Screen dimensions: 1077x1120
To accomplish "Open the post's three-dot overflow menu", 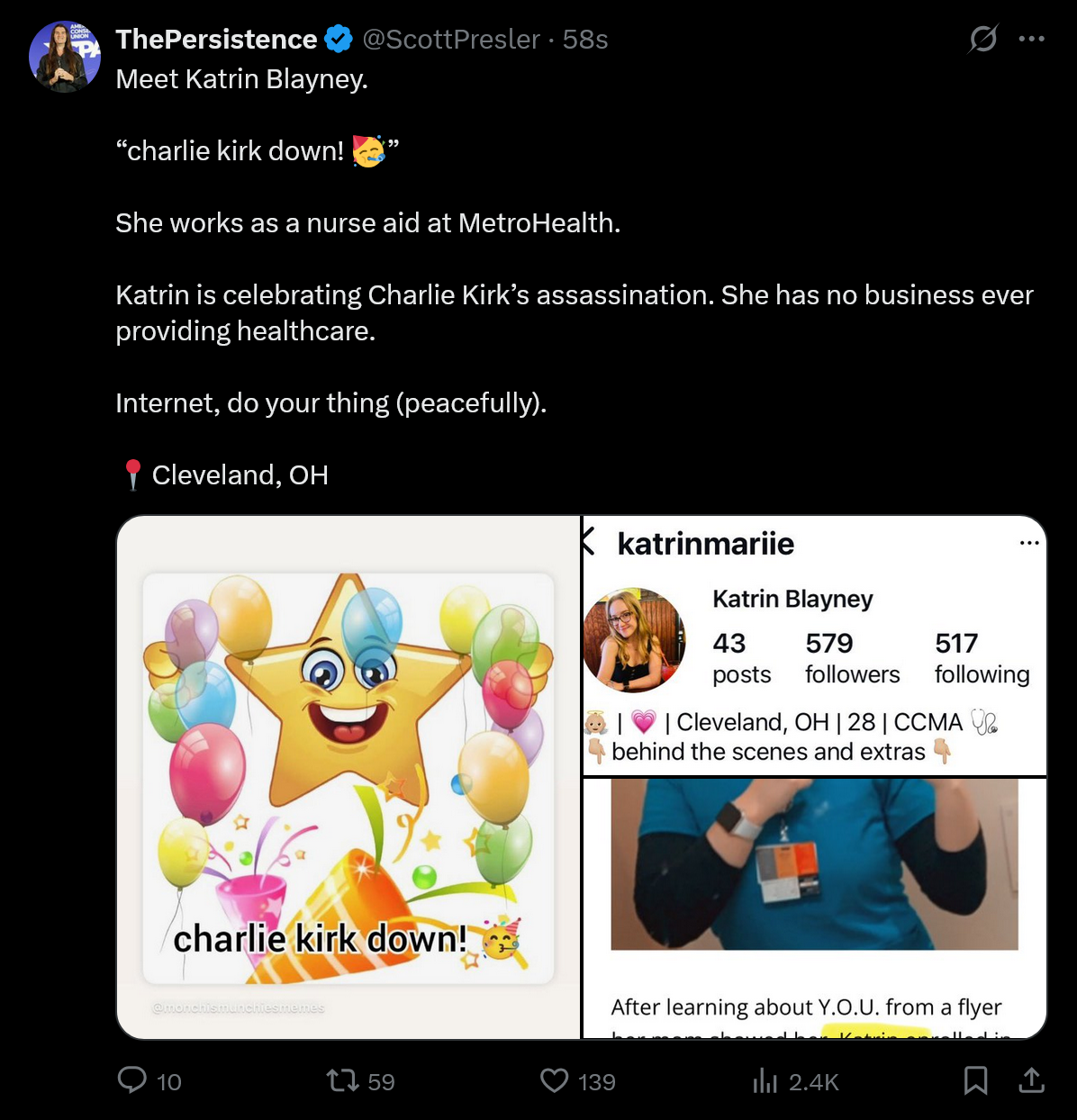I will pos(1031,39).
